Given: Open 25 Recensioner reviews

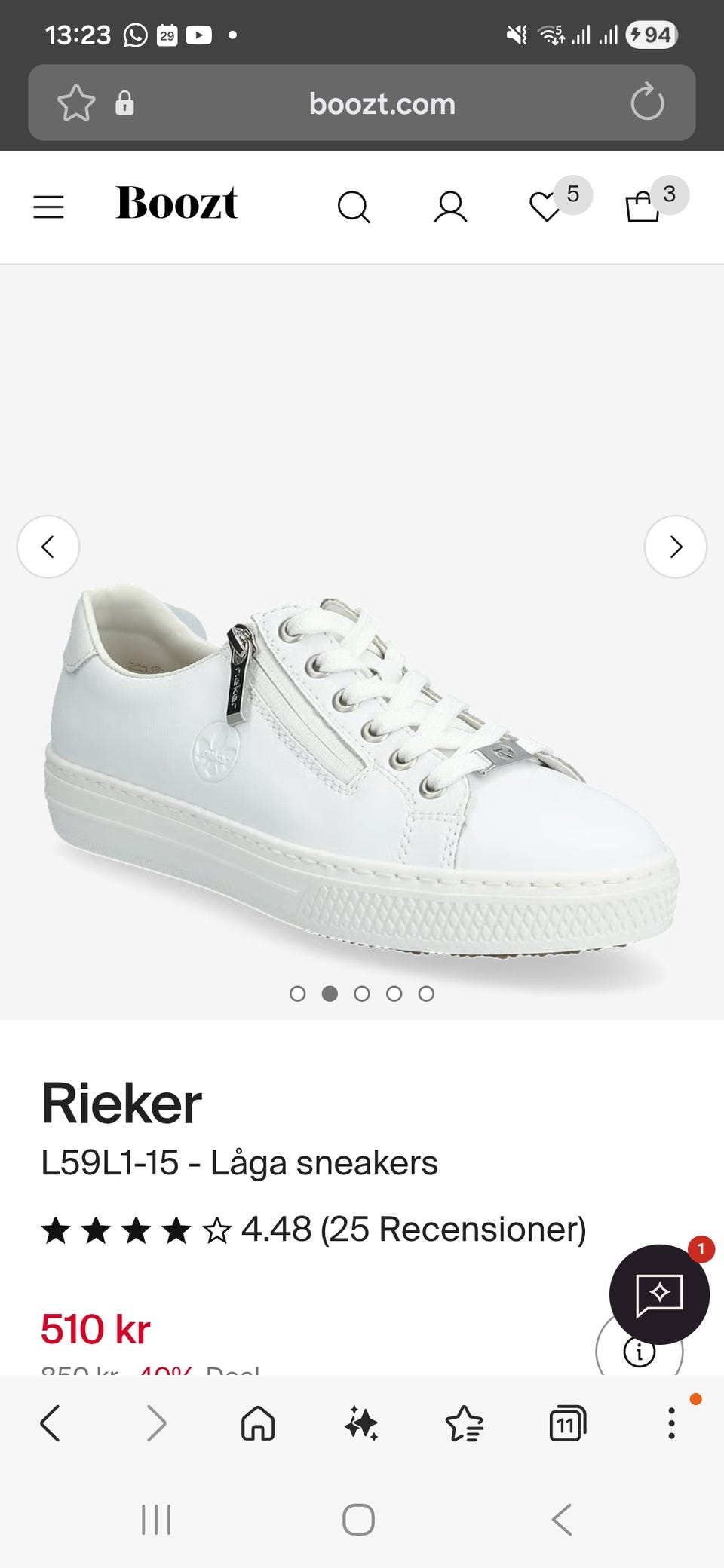Looking at the screenshot, I should (x=453, y=1229).
